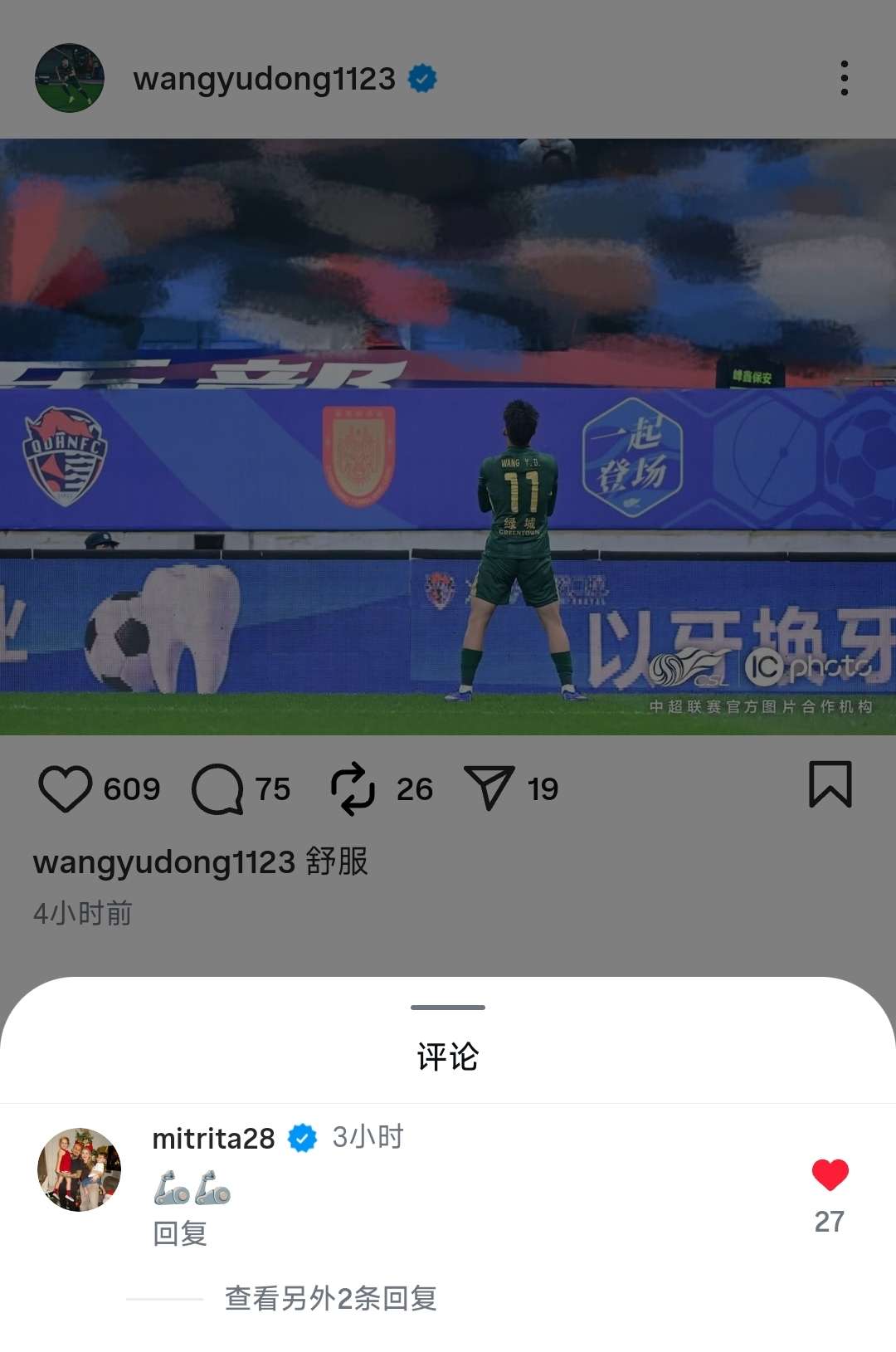Open the three-dot overflow menu
This screenshot has height=1352, width=896.
pos(844,78)
